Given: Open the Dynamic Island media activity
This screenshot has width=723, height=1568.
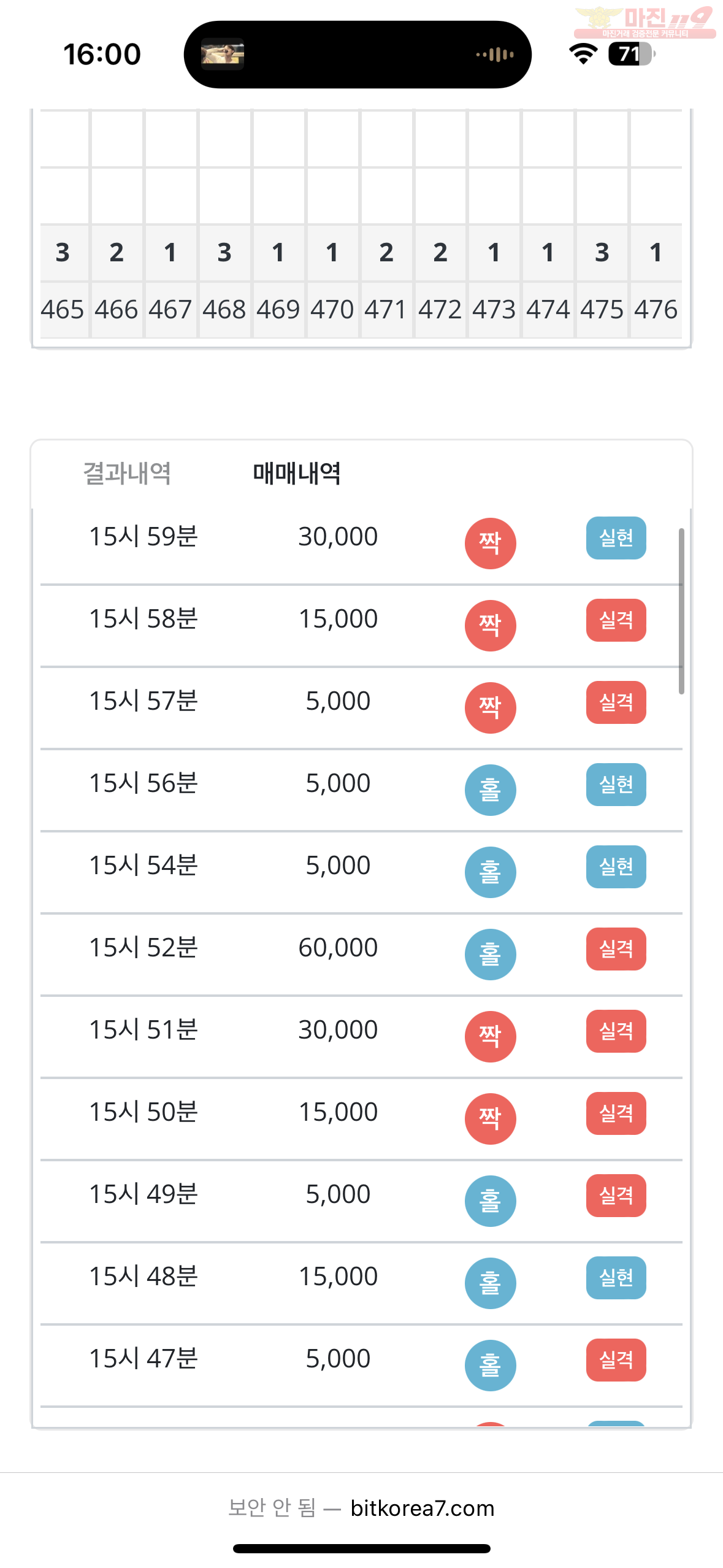Looking at the screenshot, I should click(358, 55).
